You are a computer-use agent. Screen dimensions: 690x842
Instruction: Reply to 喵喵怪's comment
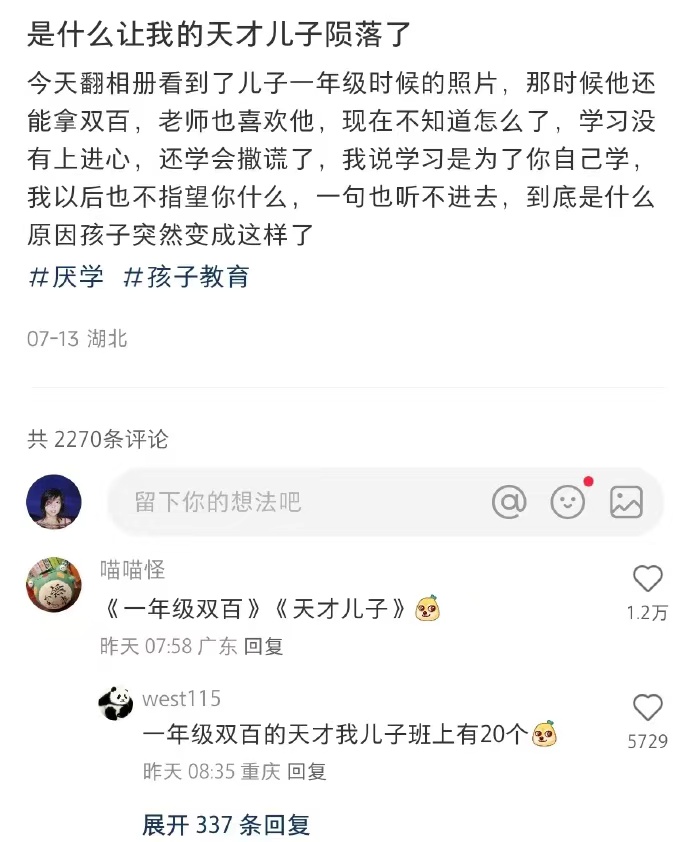tap(264, 646)
